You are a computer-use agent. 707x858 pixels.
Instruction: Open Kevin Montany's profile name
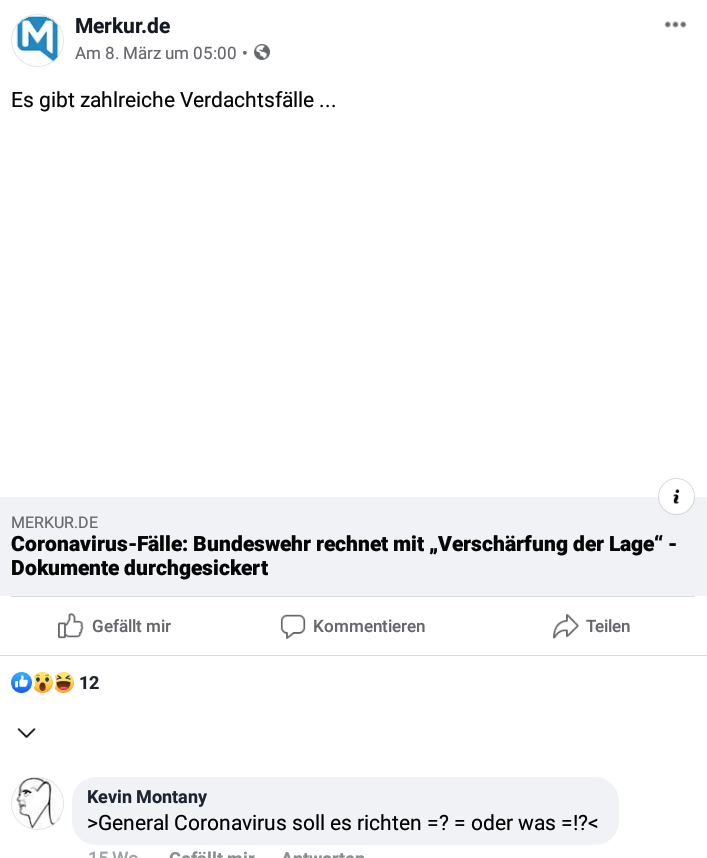(x=147, y=797)
